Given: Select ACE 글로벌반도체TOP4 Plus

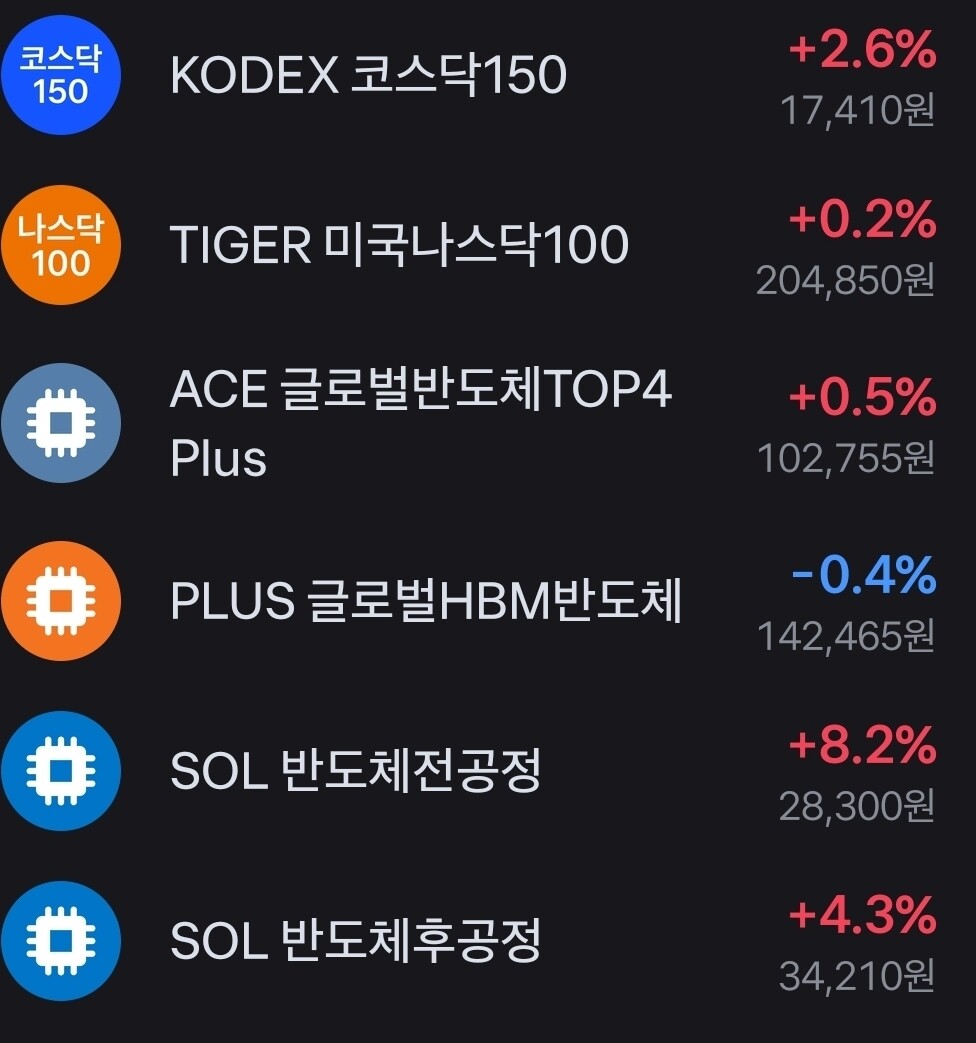Looking at the screenshot, I should point(488,423).
